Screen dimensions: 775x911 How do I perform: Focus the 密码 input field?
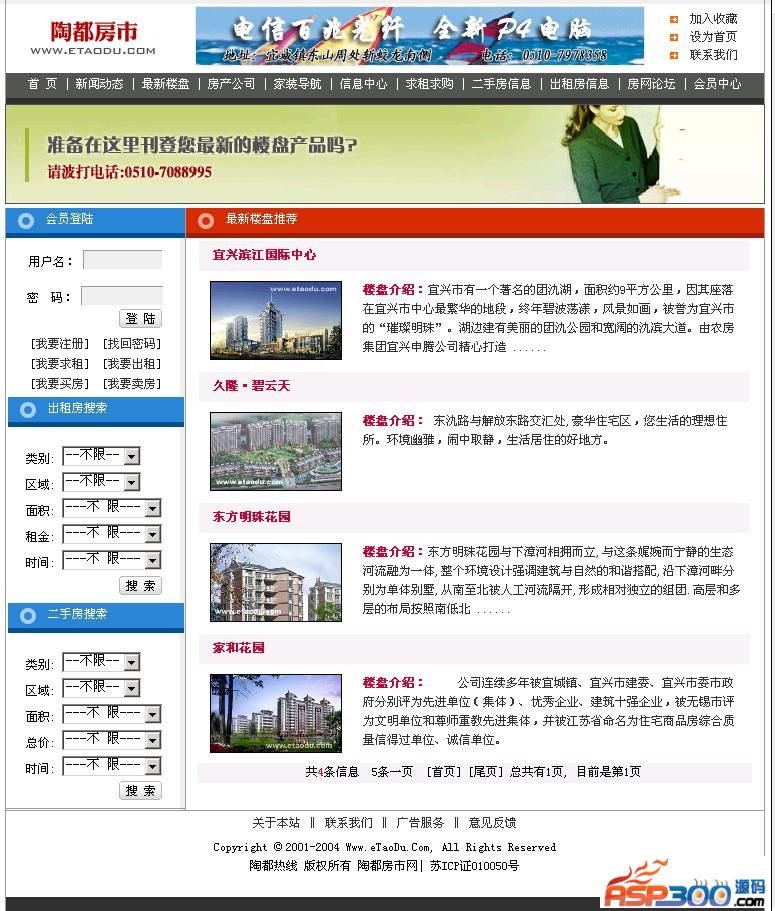(121, 296)
